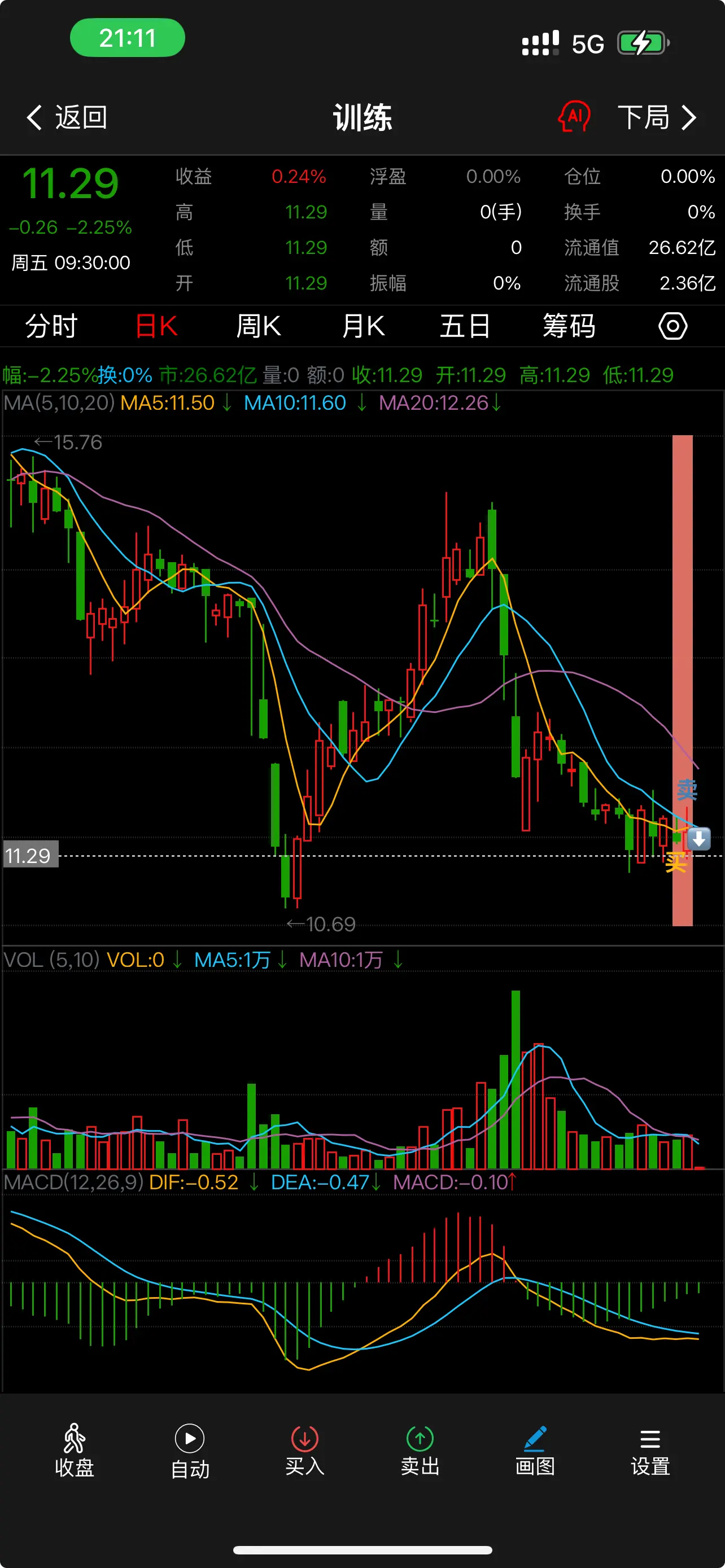Open the 五日 chart tab
This screenshot has height=1568, width=725.
[x=465, y=326]
